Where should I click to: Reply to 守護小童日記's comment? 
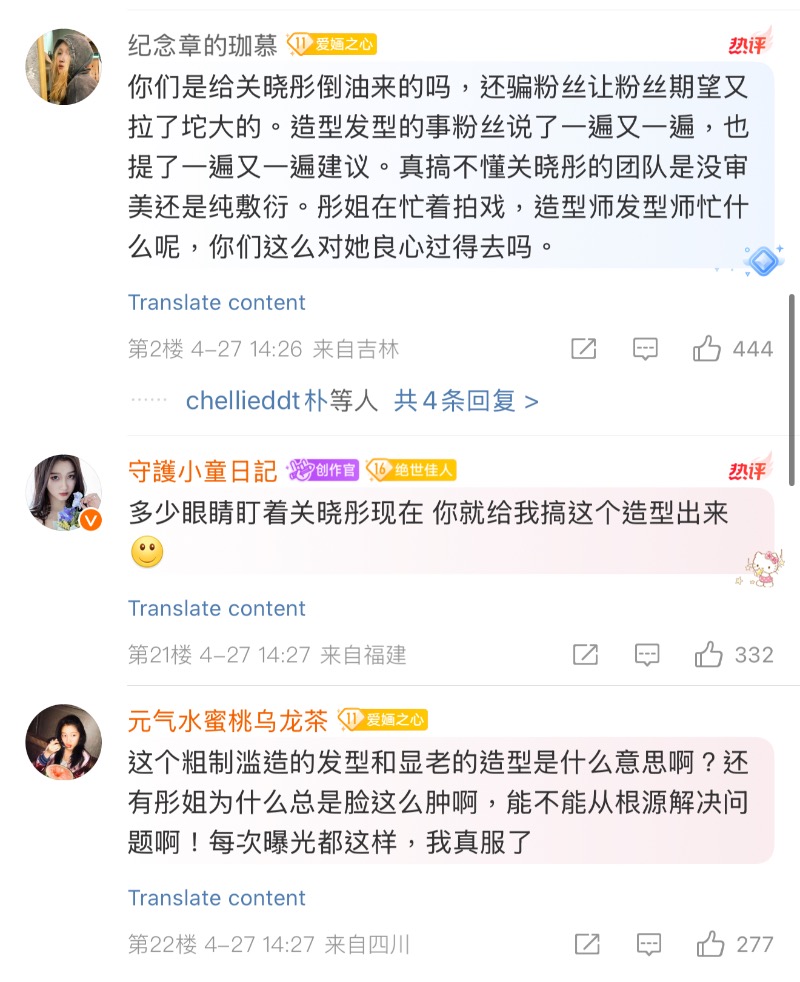click(x=647, y=655)
